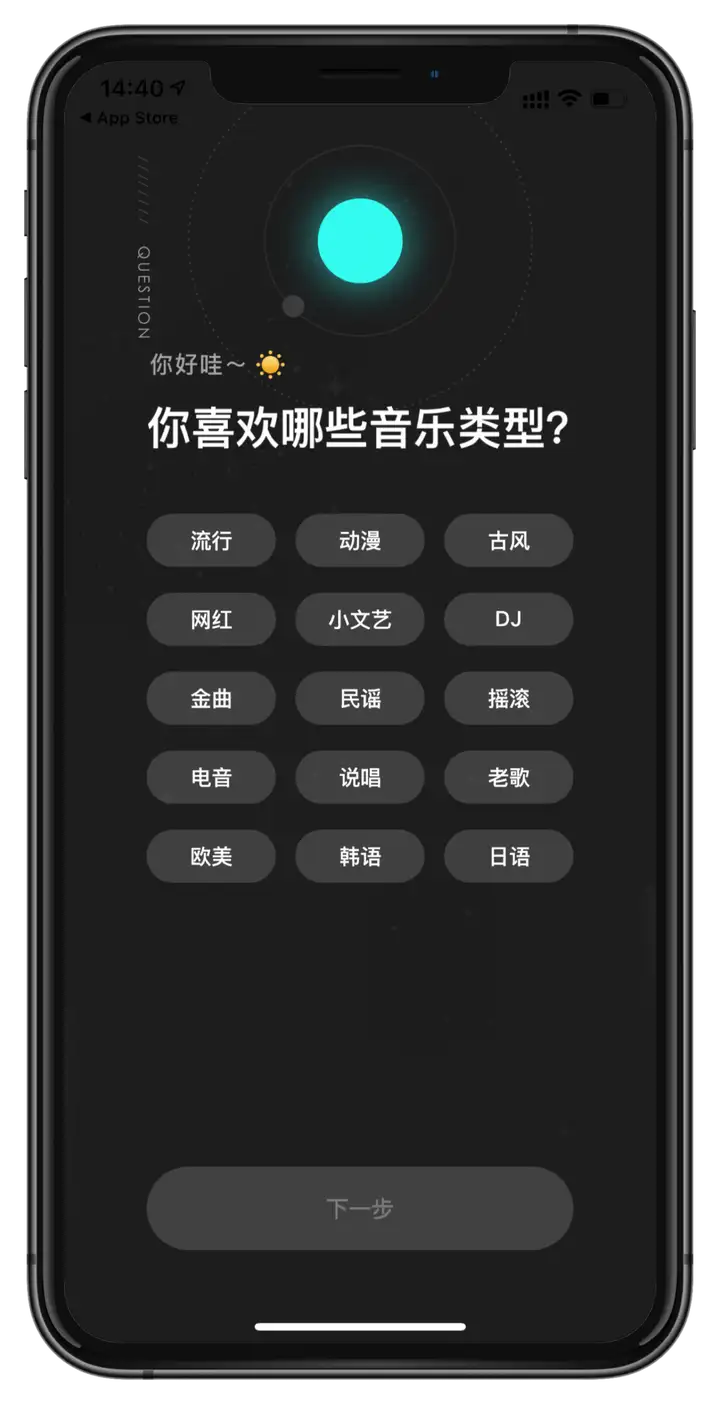Pick the 民谣 genre chip
This screenshot has width=720, height=1404.
click(x=360, y=699)
